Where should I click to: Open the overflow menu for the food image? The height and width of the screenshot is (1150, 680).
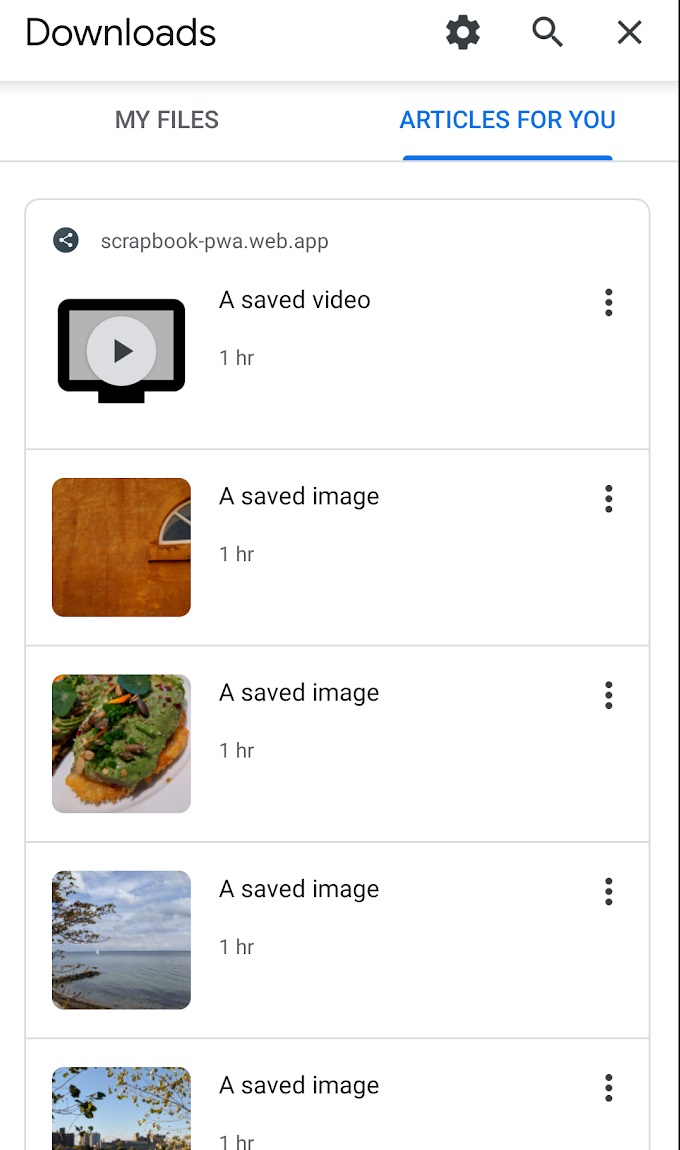[608, 695]
